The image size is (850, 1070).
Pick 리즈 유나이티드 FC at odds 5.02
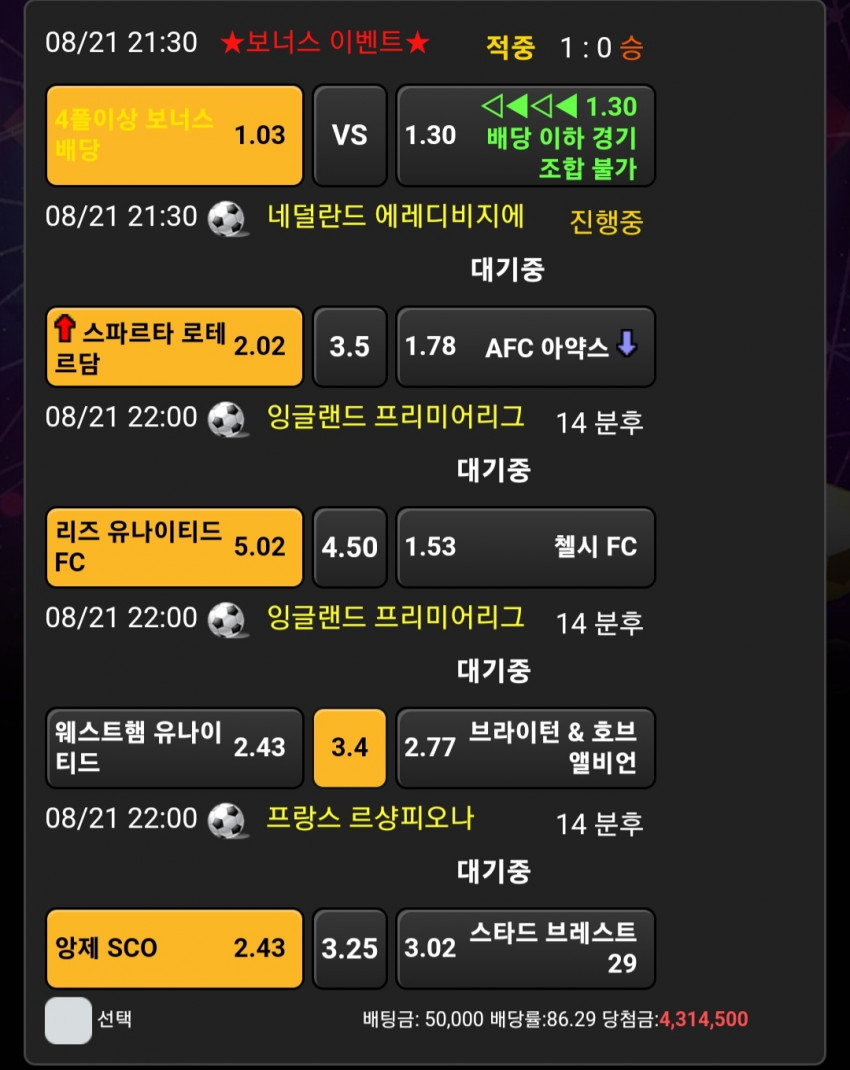(175, 547)
